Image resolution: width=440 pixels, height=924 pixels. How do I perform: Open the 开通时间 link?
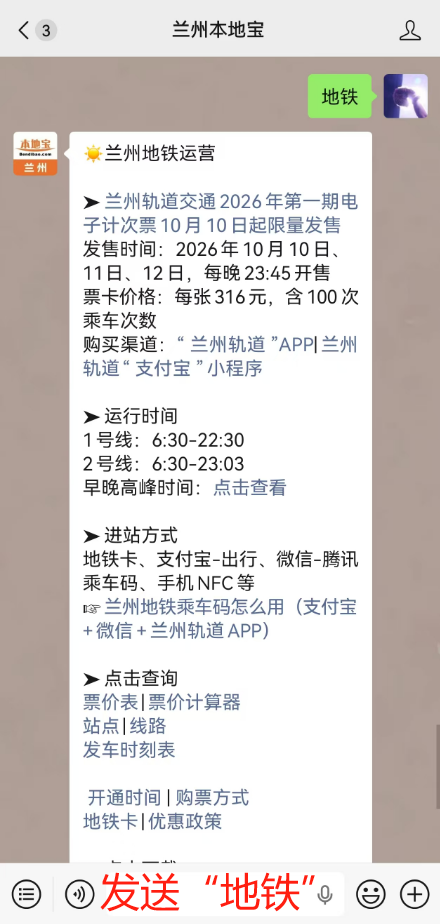pyautogui.click(x=124, y=798)
